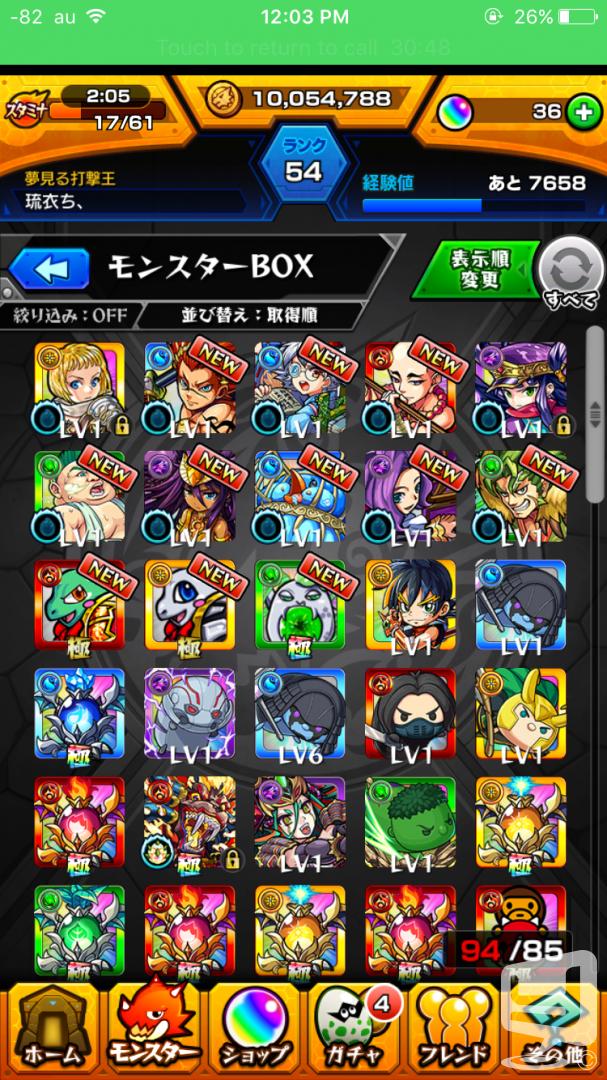This screenshot has height=1080, width=607.
Task: Select the blonde-haired monster with lock icon
Action: 80,389
